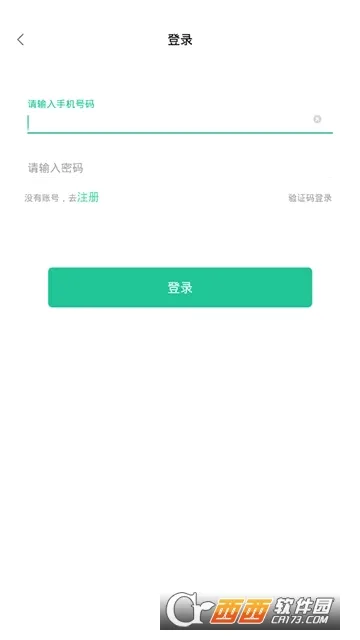Tap the password field 请输入密码
Screen dimensions: 360x640
(180, 168)
